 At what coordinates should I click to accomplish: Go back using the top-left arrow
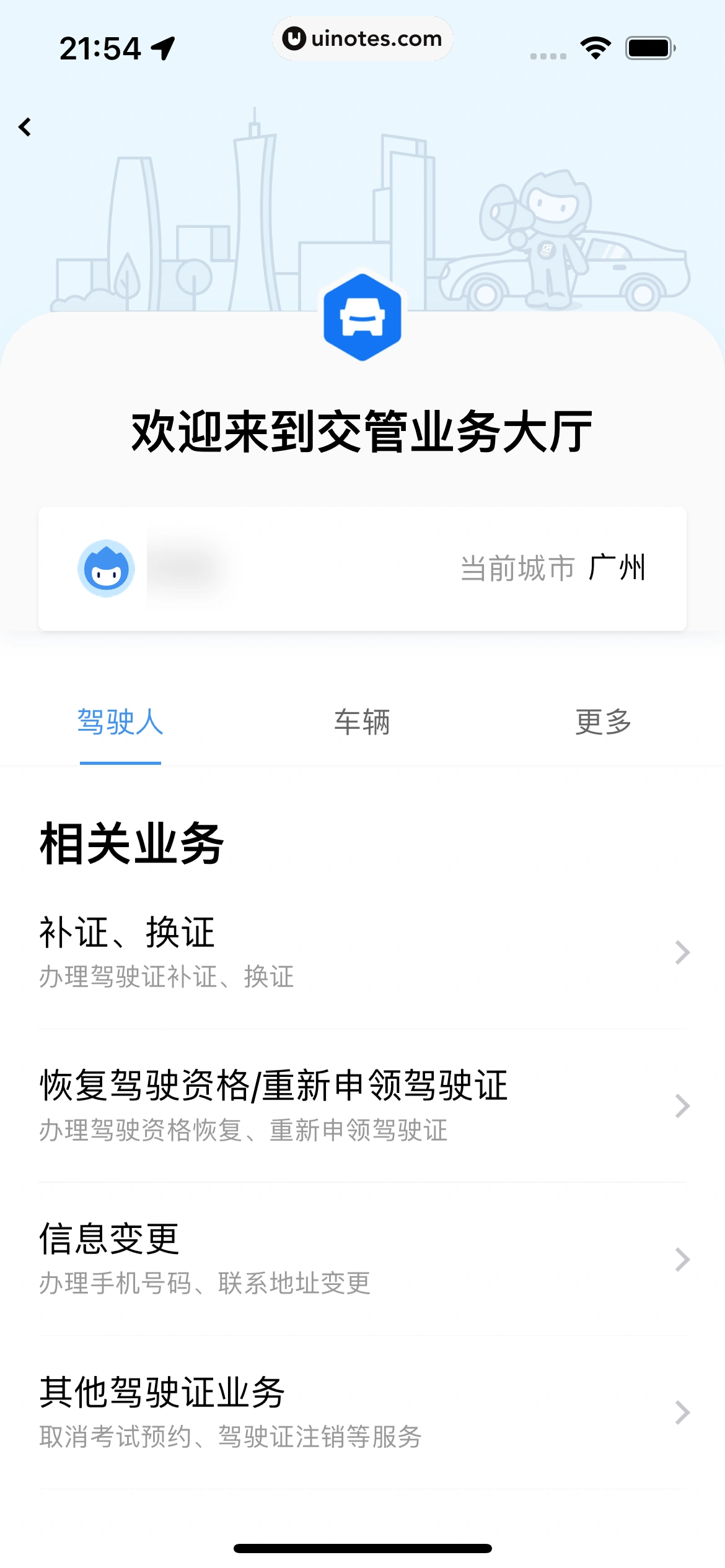pos(25,128)
